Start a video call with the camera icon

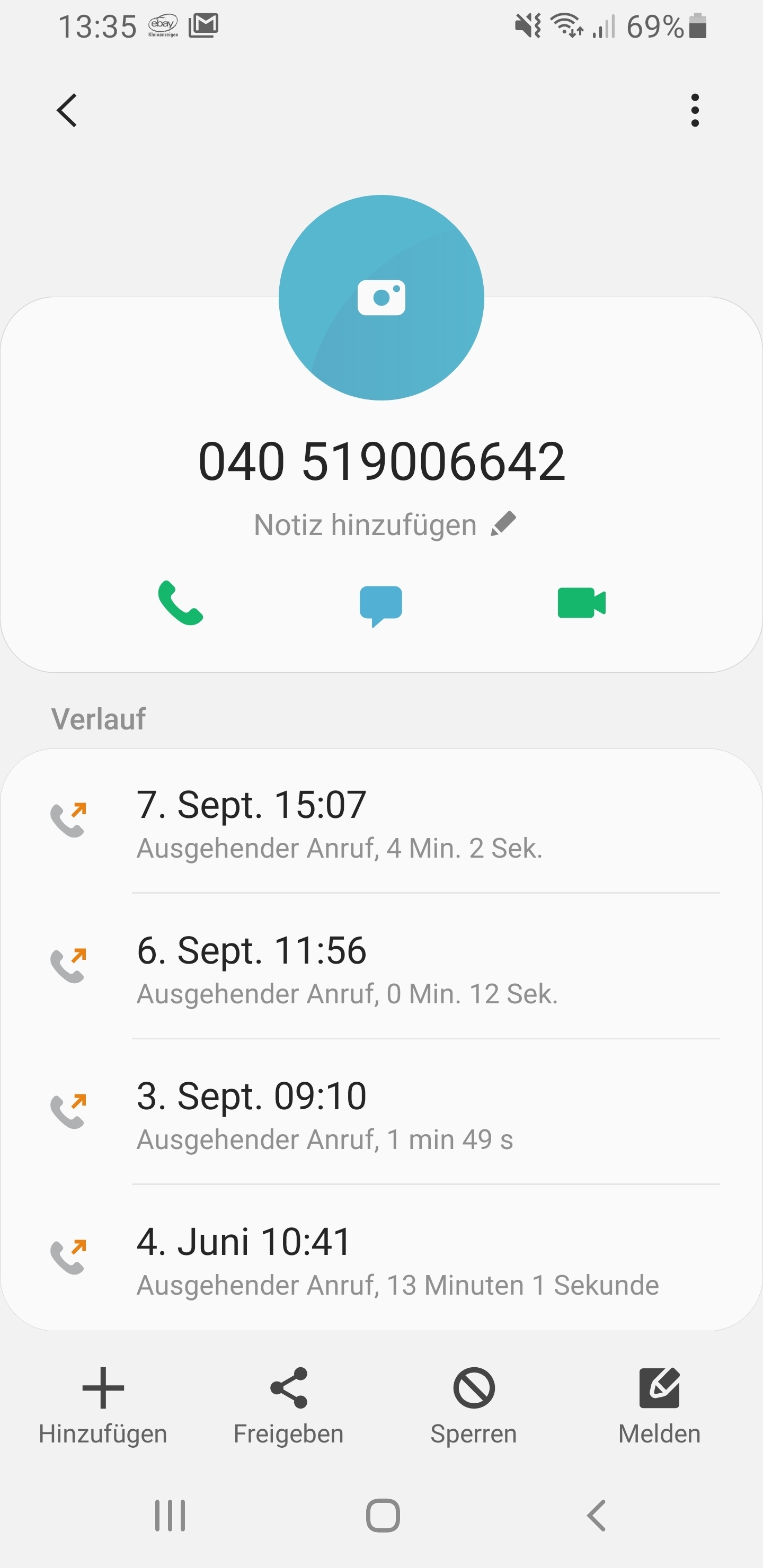point(582,603)
